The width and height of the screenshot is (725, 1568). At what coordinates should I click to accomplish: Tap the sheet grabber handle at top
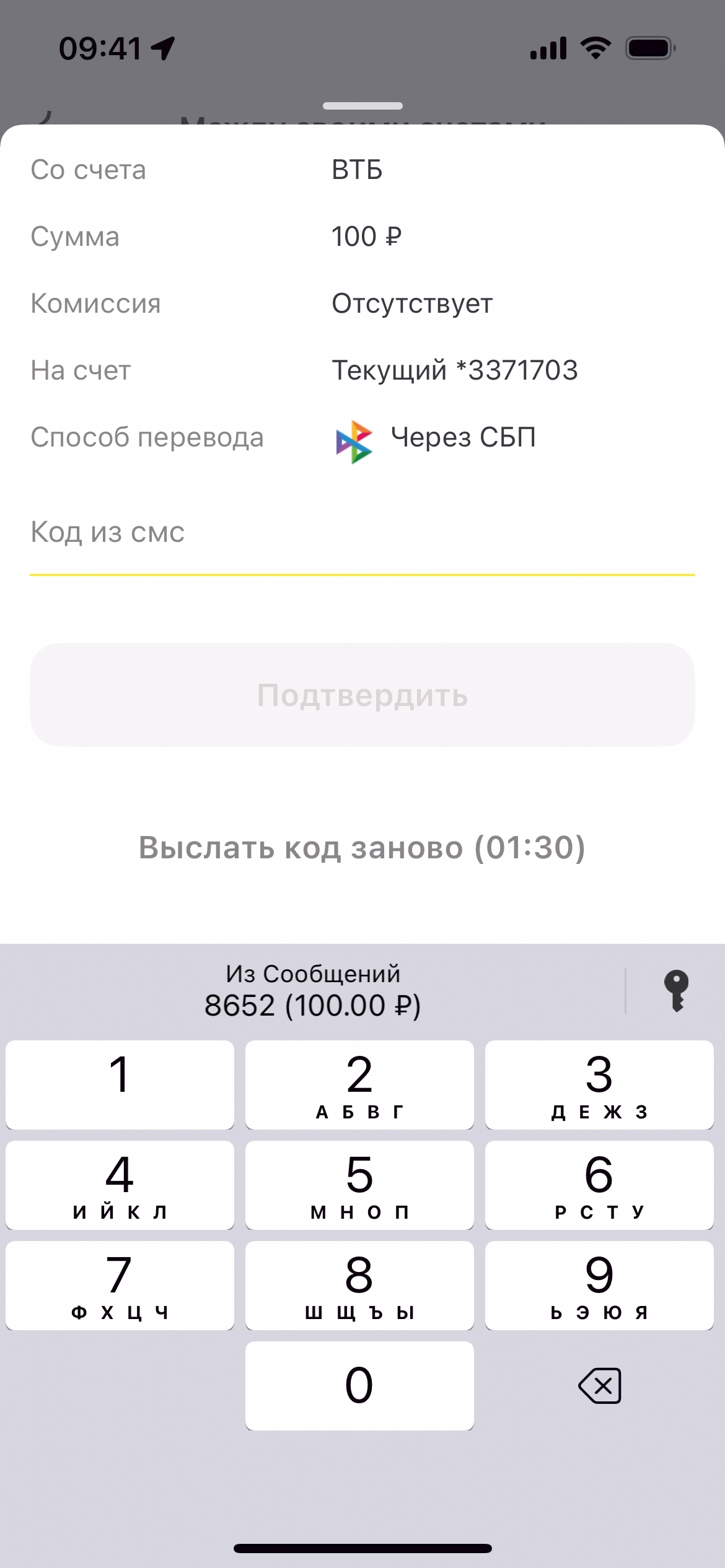click(x=362, y=106)
